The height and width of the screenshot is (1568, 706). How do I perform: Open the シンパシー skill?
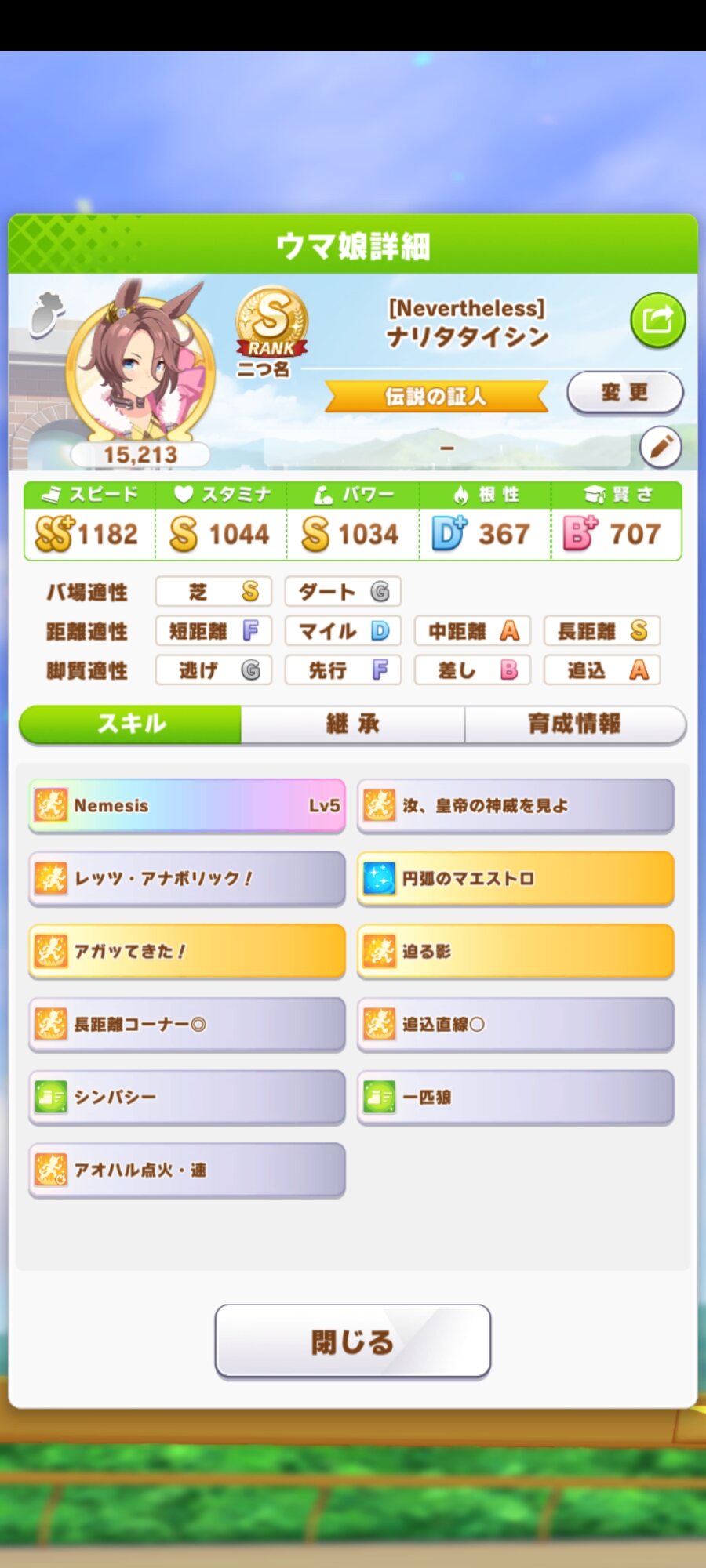tap(187, 1098)
